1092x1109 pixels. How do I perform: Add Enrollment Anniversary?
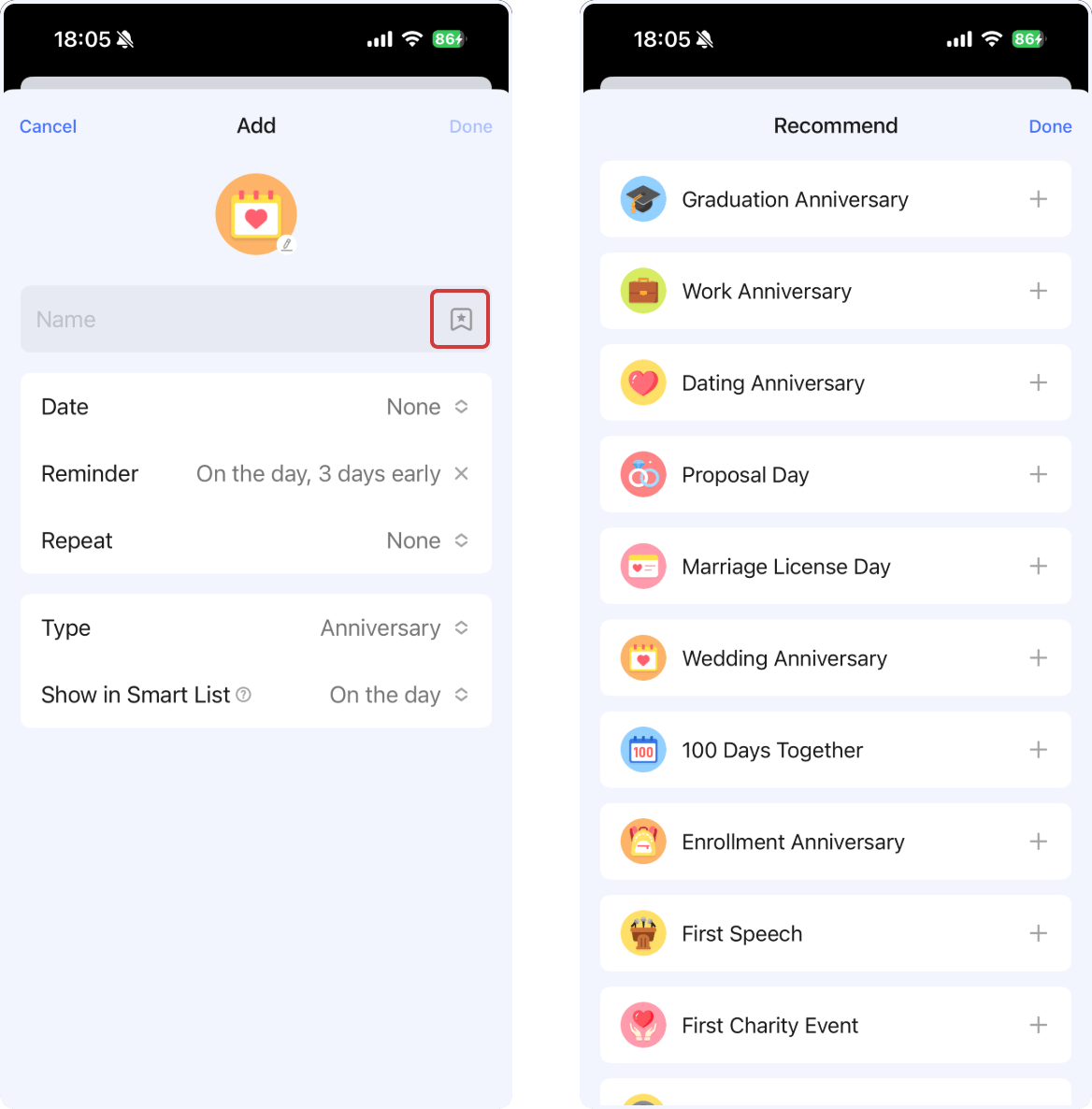point(1038,842)
